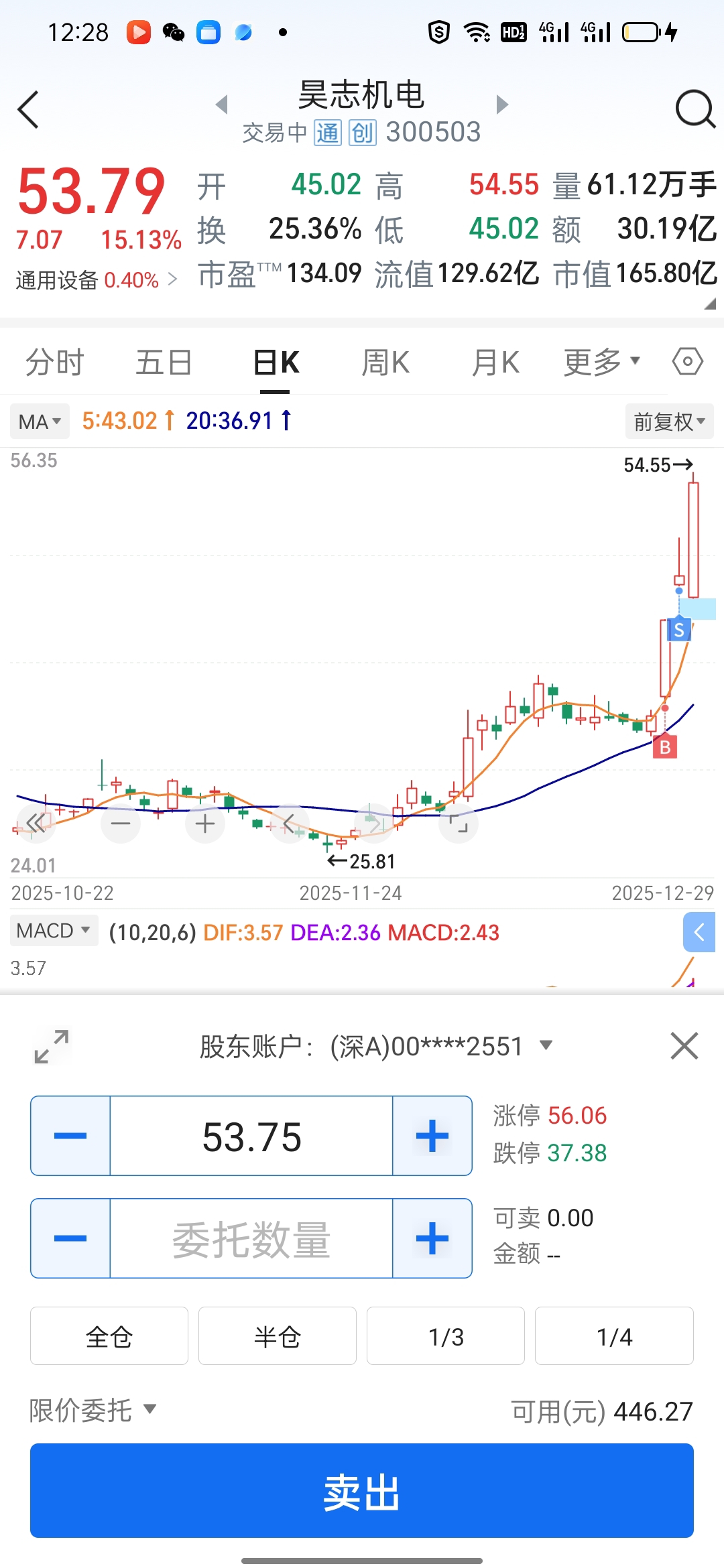
Task: Increase the sell price 53.75
Action: point(432,1136)
